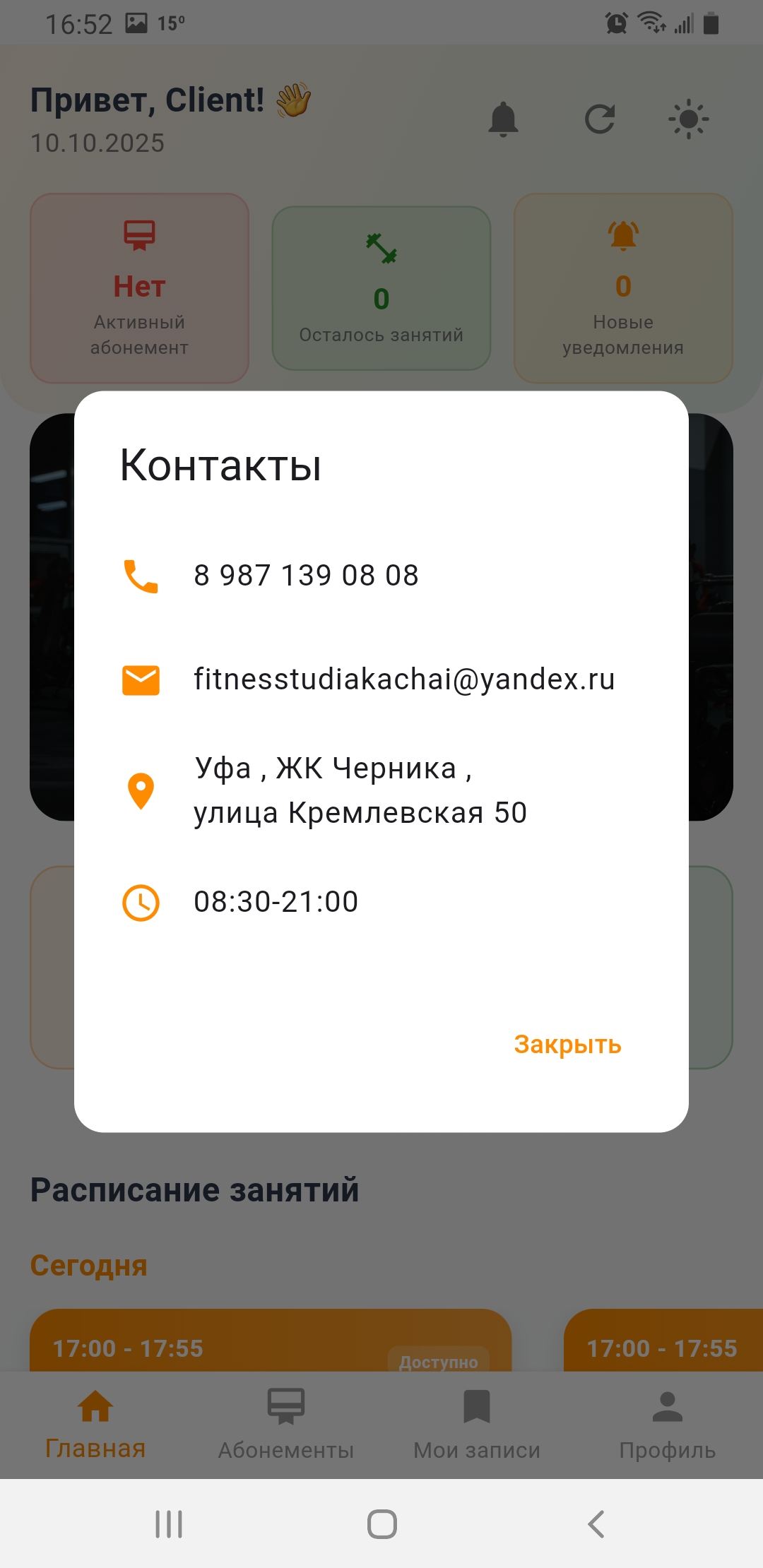
Task: Email fitnesstudiakachai@yandex.ru
Action: [x=404, y=679]
